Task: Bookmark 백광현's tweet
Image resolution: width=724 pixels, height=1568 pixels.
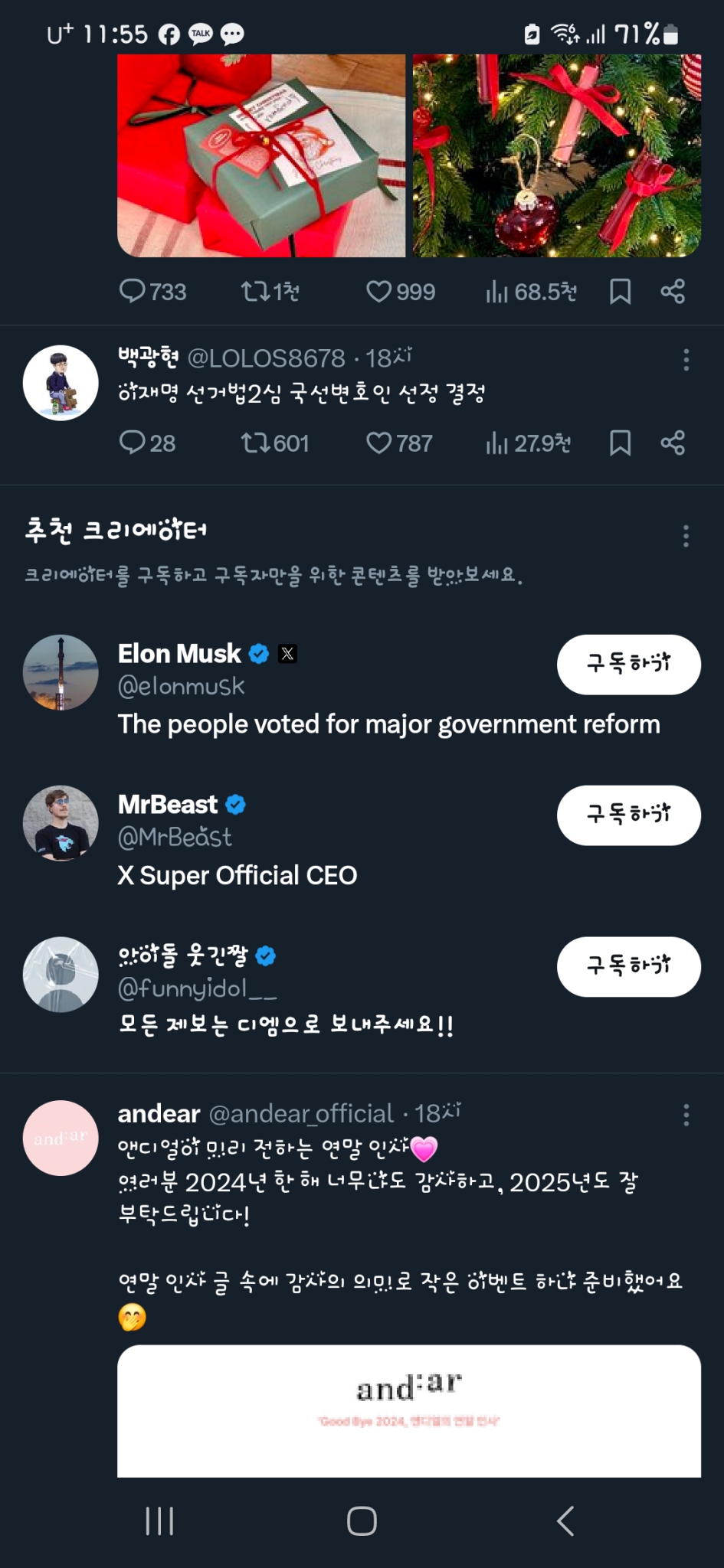Action: click(x=621, y=444)
